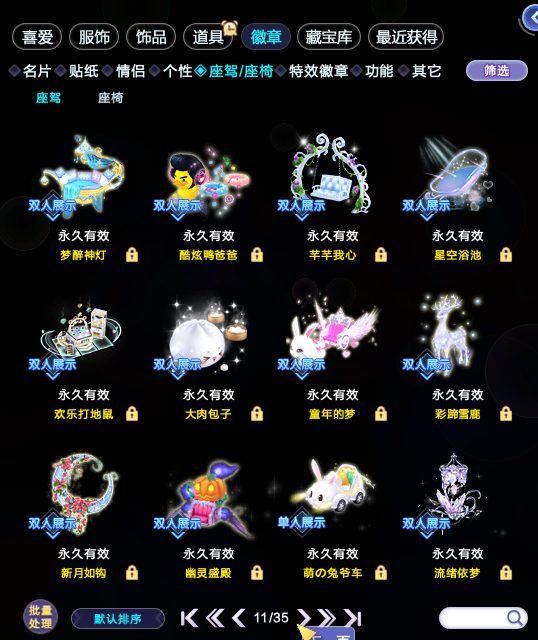Switch to the 藏宝库 tab

coord(329,37)
